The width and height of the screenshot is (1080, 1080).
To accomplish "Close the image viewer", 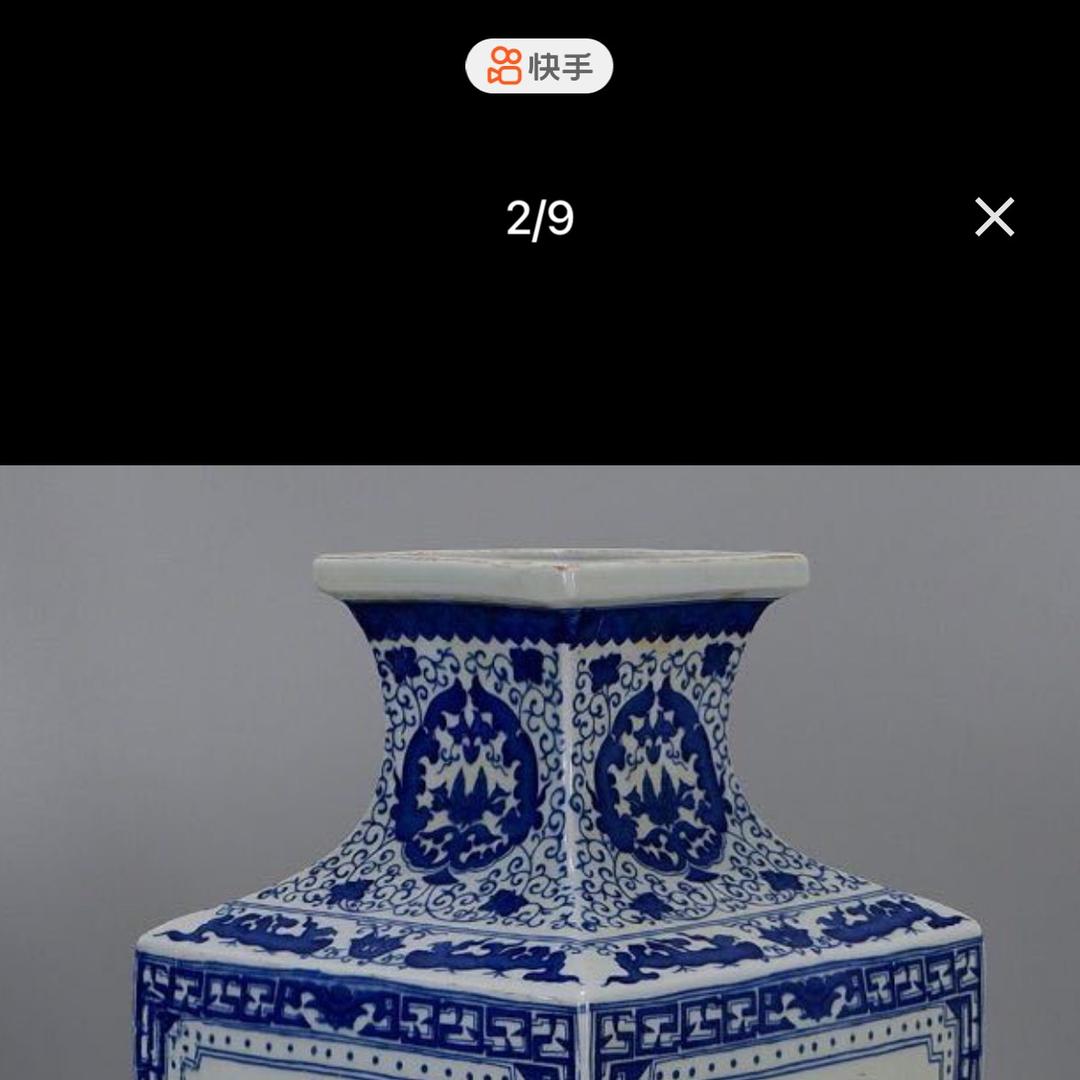I will pos(994,217).
